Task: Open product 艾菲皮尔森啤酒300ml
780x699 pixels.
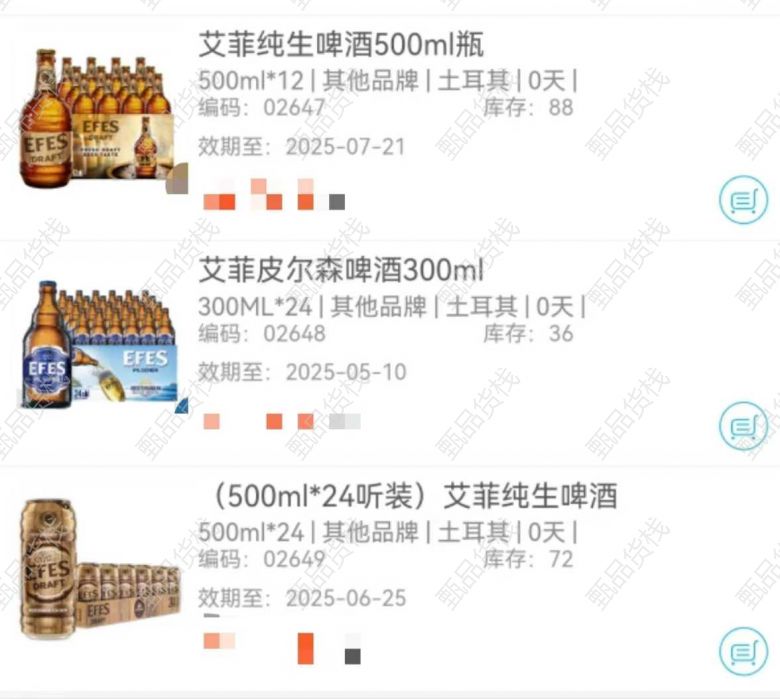Action: point(341,271)
